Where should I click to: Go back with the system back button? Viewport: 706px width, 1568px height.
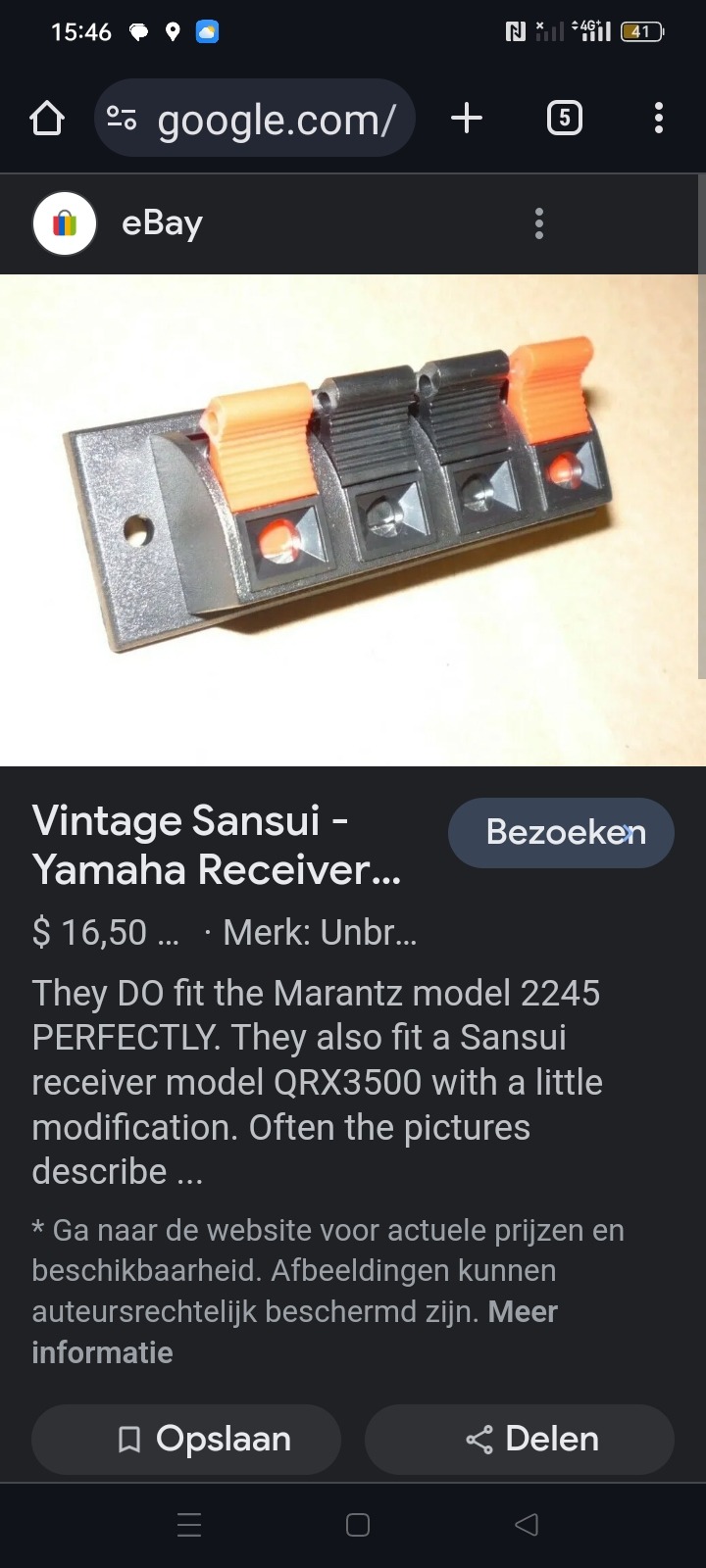point(527,1525)
